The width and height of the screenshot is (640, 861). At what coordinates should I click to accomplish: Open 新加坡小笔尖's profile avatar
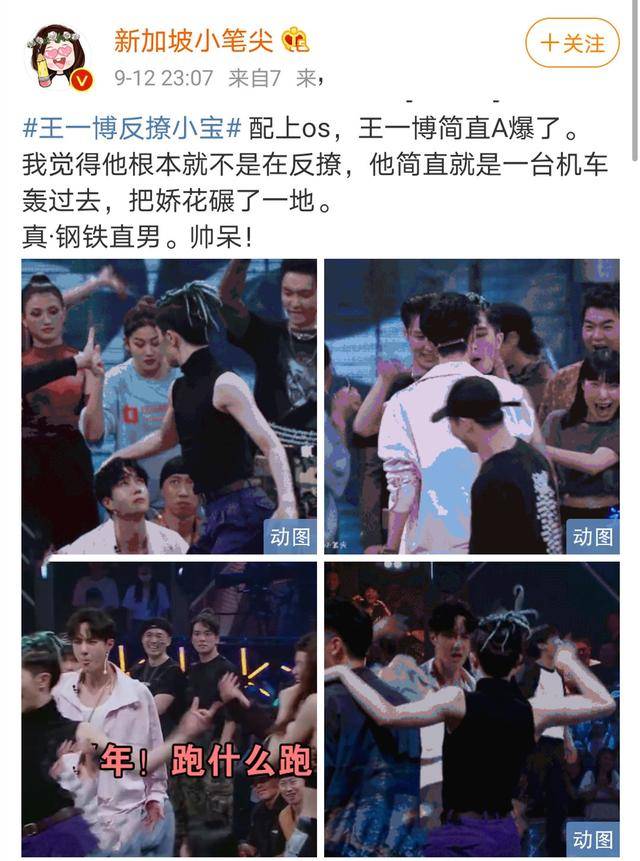(x=57, y=56)
